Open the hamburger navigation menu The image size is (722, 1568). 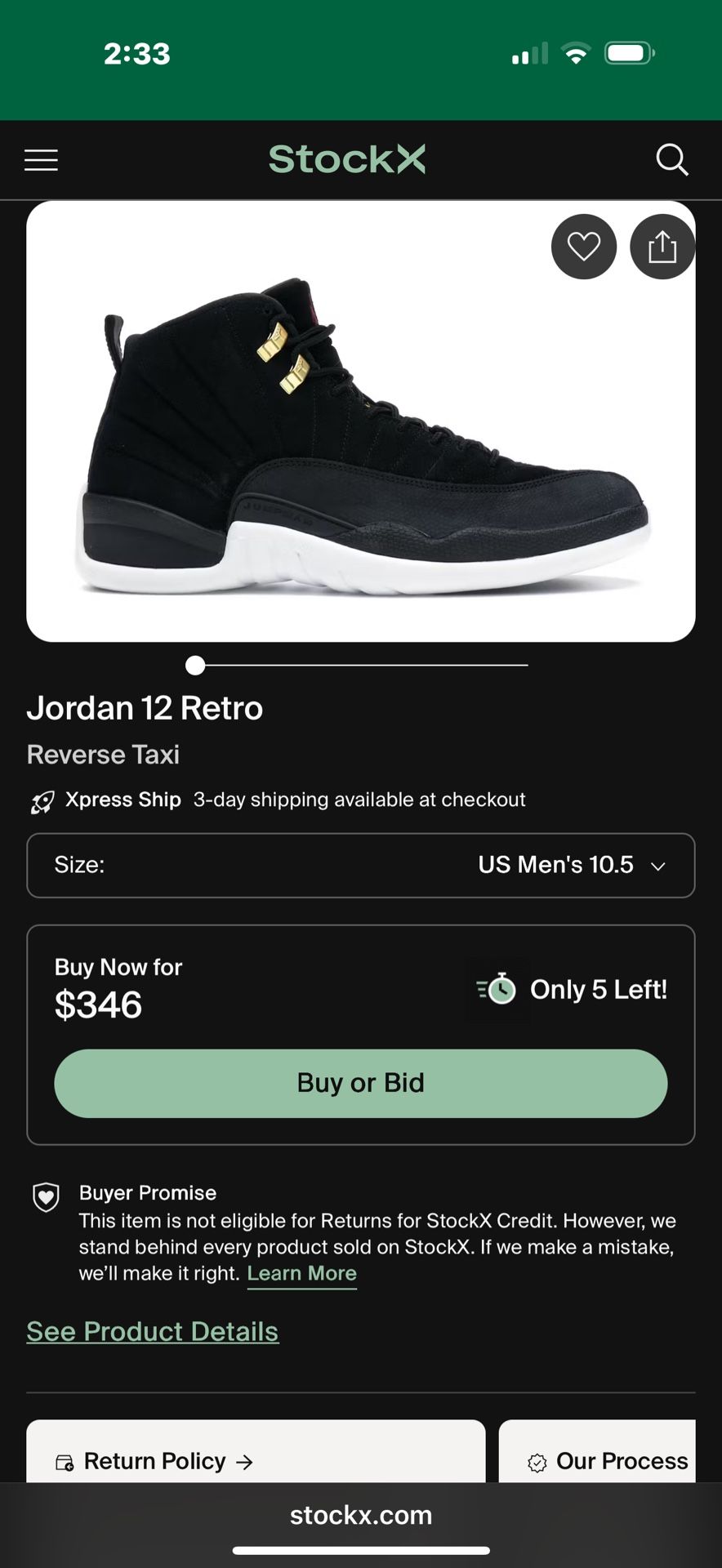coord(41,160)
